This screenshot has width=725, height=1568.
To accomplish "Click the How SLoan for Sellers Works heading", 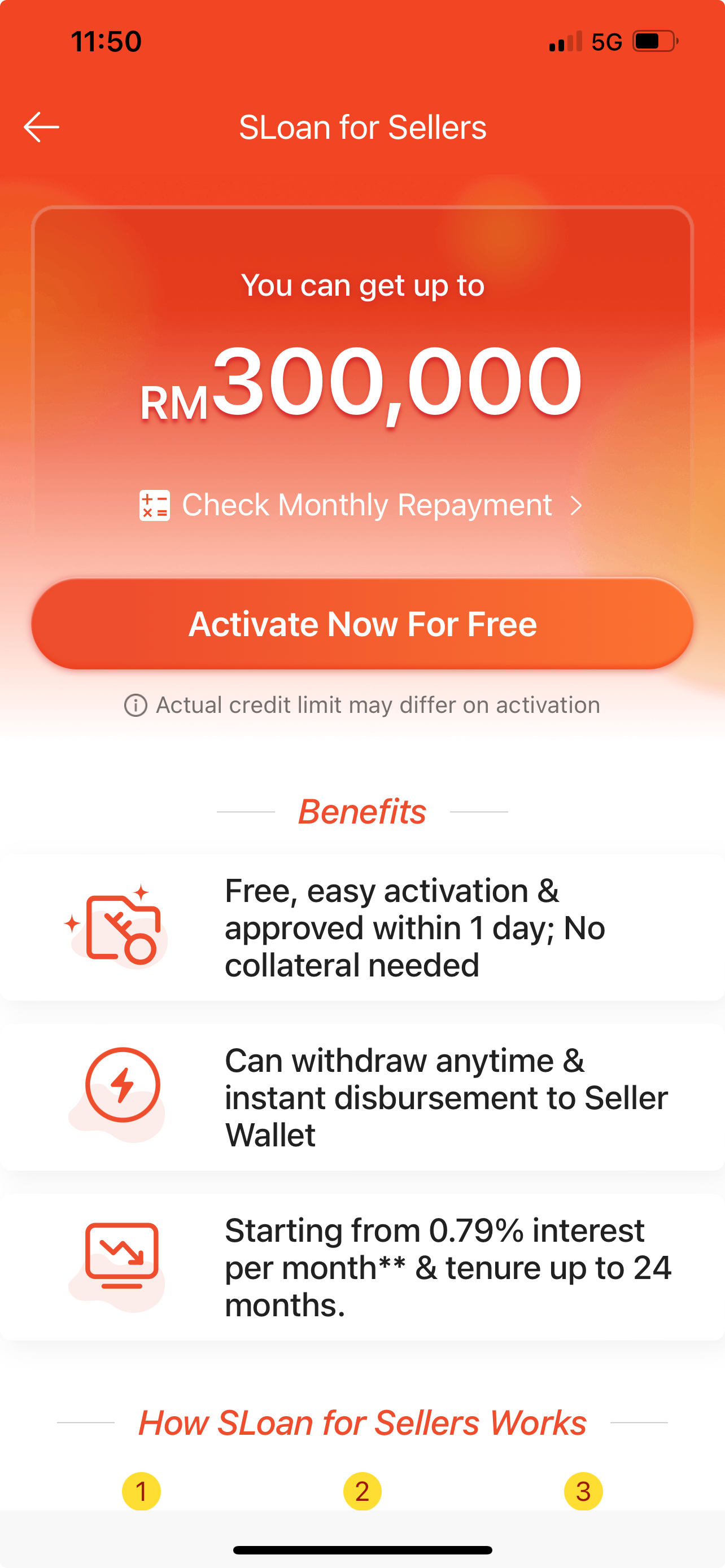I will [361, 1423].
